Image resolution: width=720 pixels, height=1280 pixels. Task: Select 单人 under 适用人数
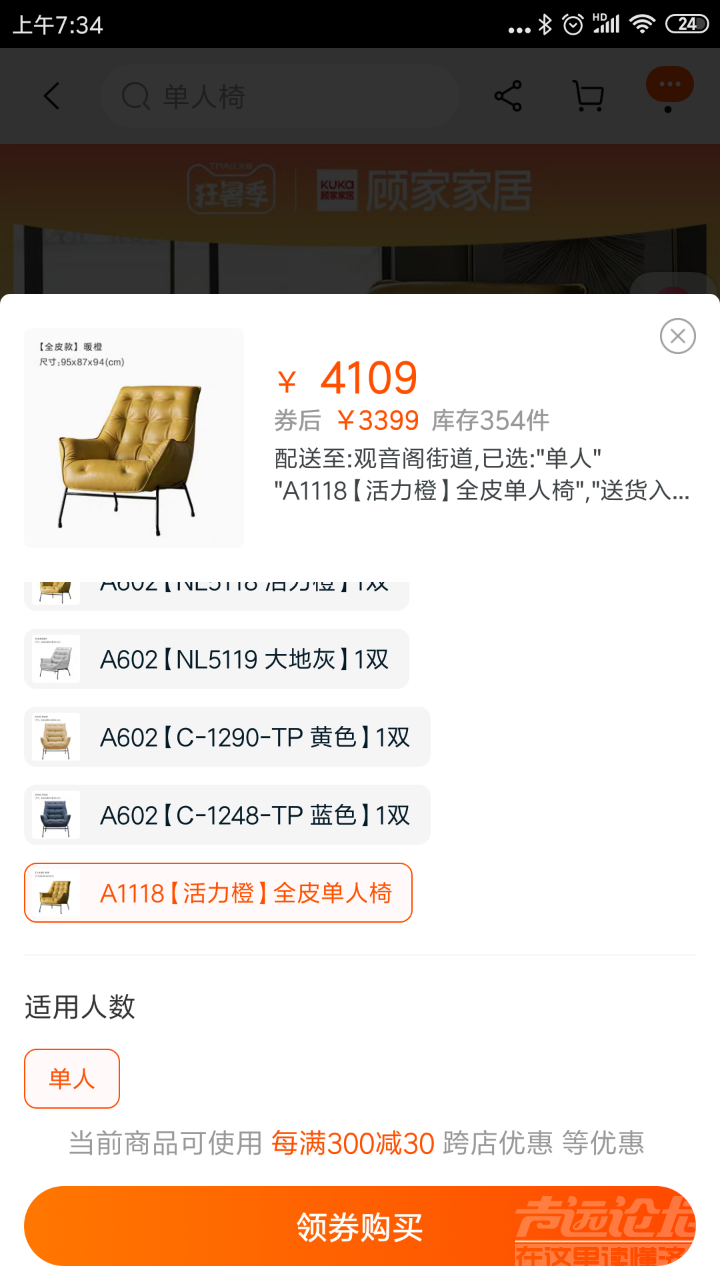point(72,1079)
